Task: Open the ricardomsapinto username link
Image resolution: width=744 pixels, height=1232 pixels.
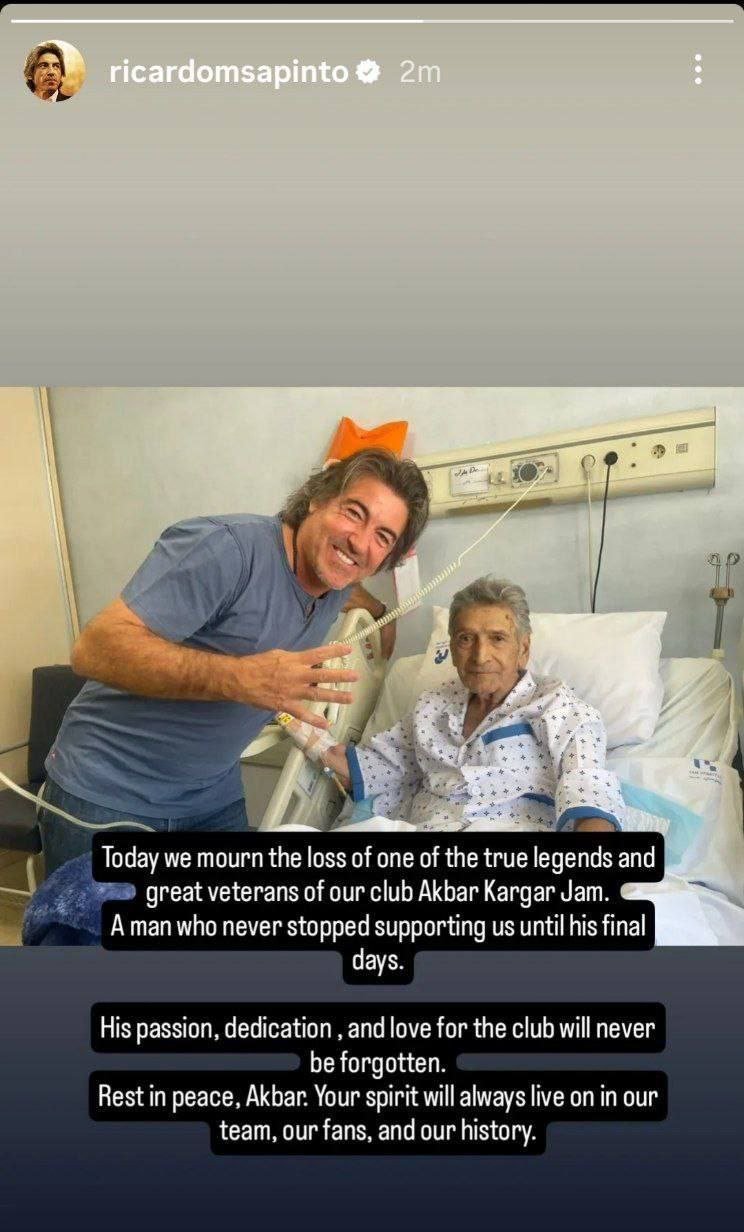Action: click(229, 72)
